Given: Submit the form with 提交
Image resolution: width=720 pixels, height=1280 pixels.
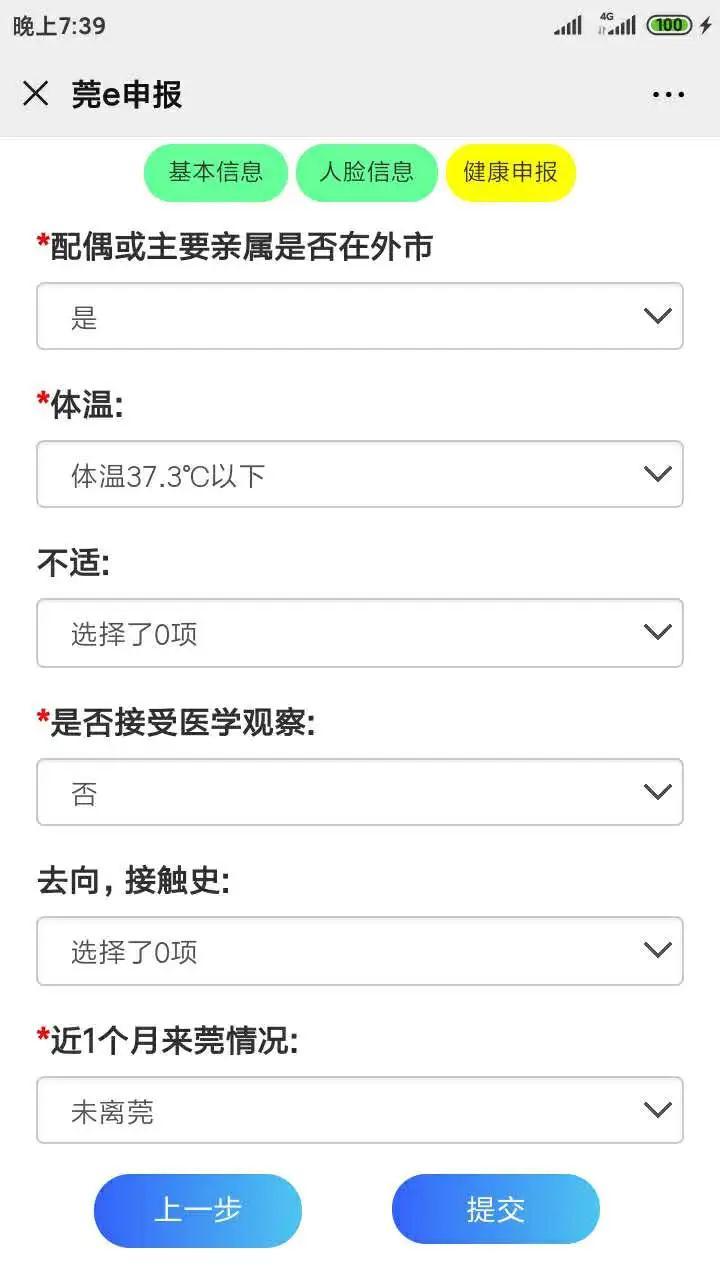Looking at the screenshot, I should coord(496,1210).
